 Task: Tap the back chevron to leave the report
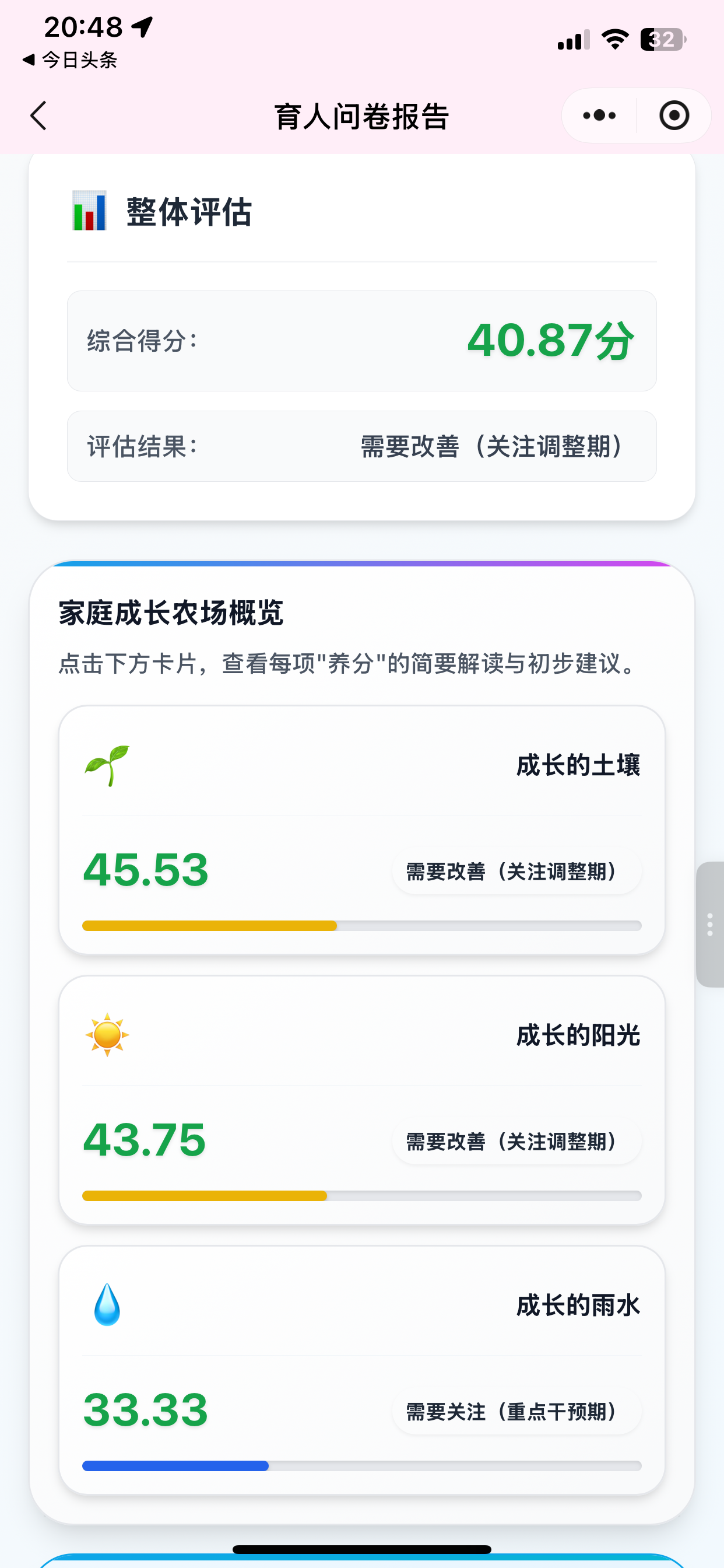pos(38,115)
